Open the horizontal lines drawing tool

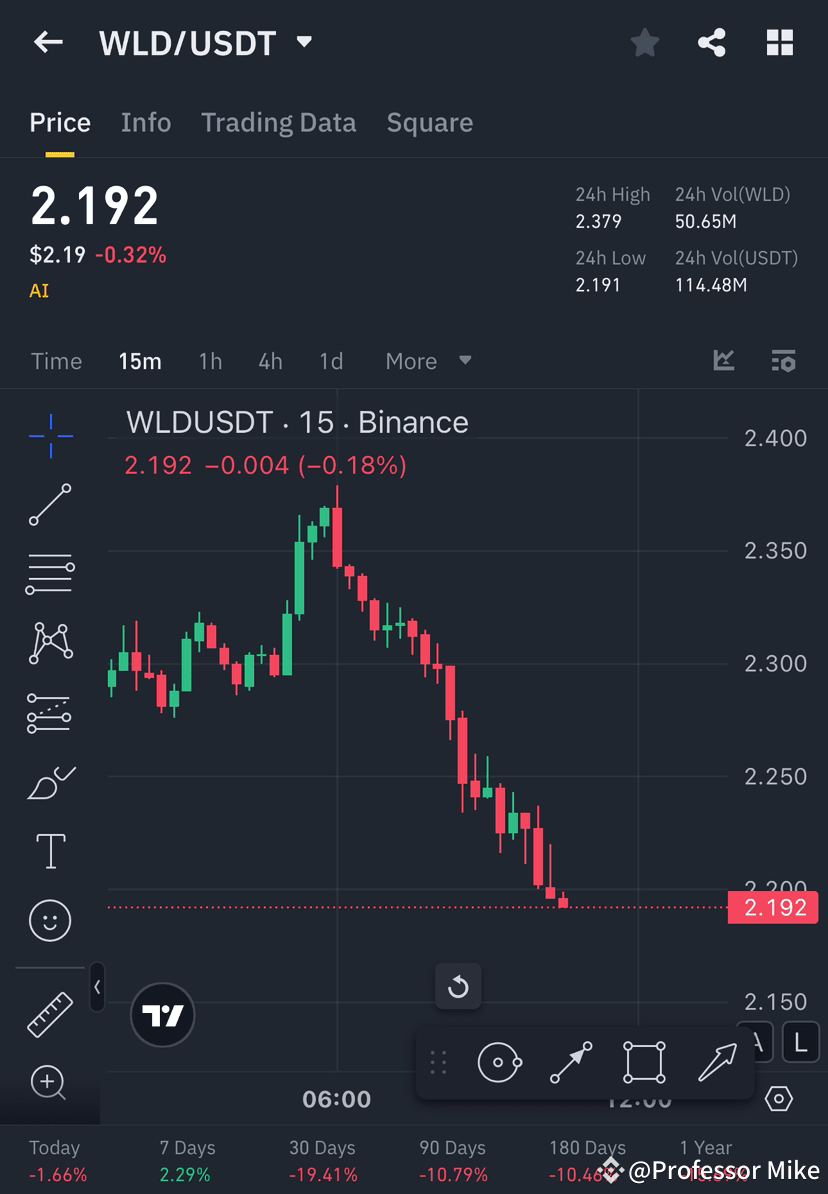[50, 574]
